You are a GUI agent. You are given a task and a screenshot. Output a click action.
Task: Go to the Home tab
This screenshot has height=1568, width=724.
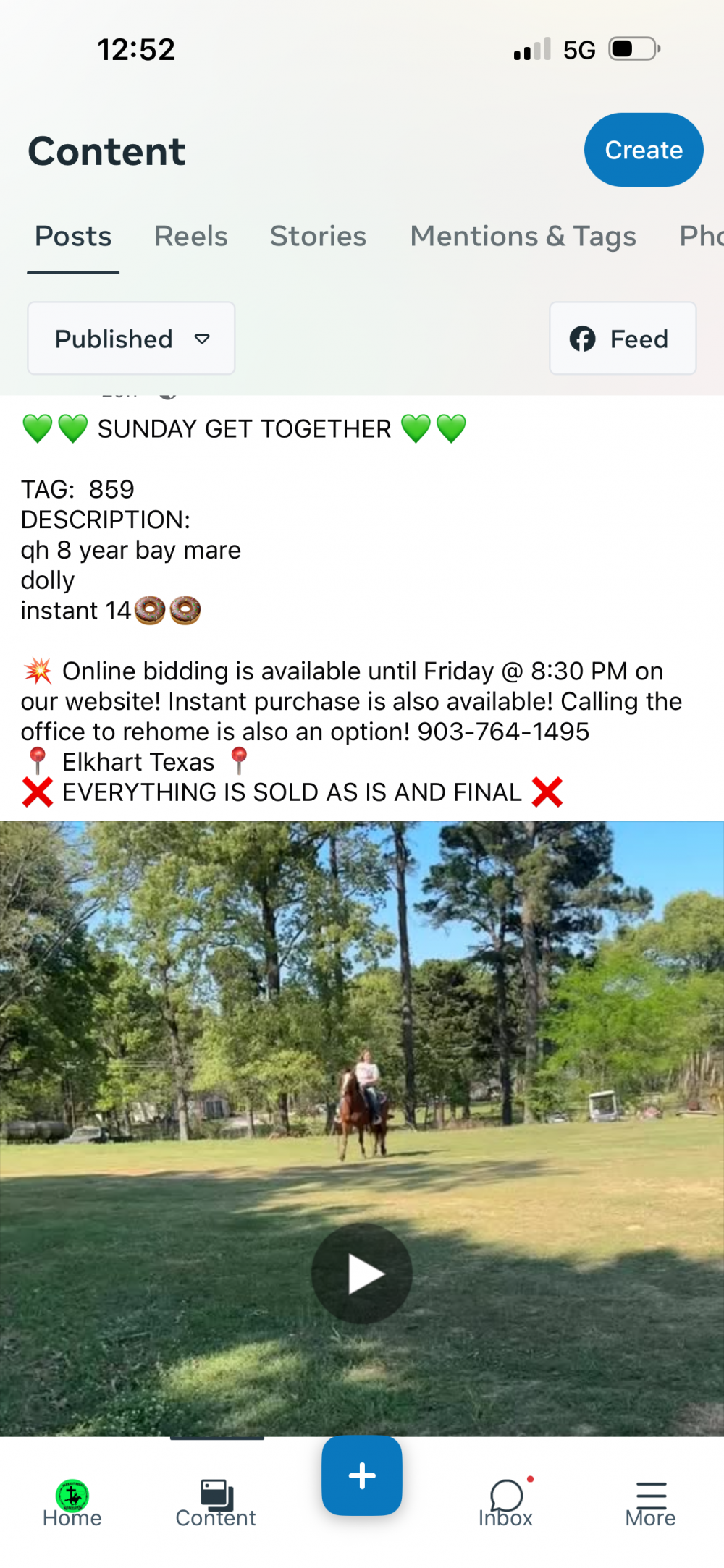coord(72,1503)
